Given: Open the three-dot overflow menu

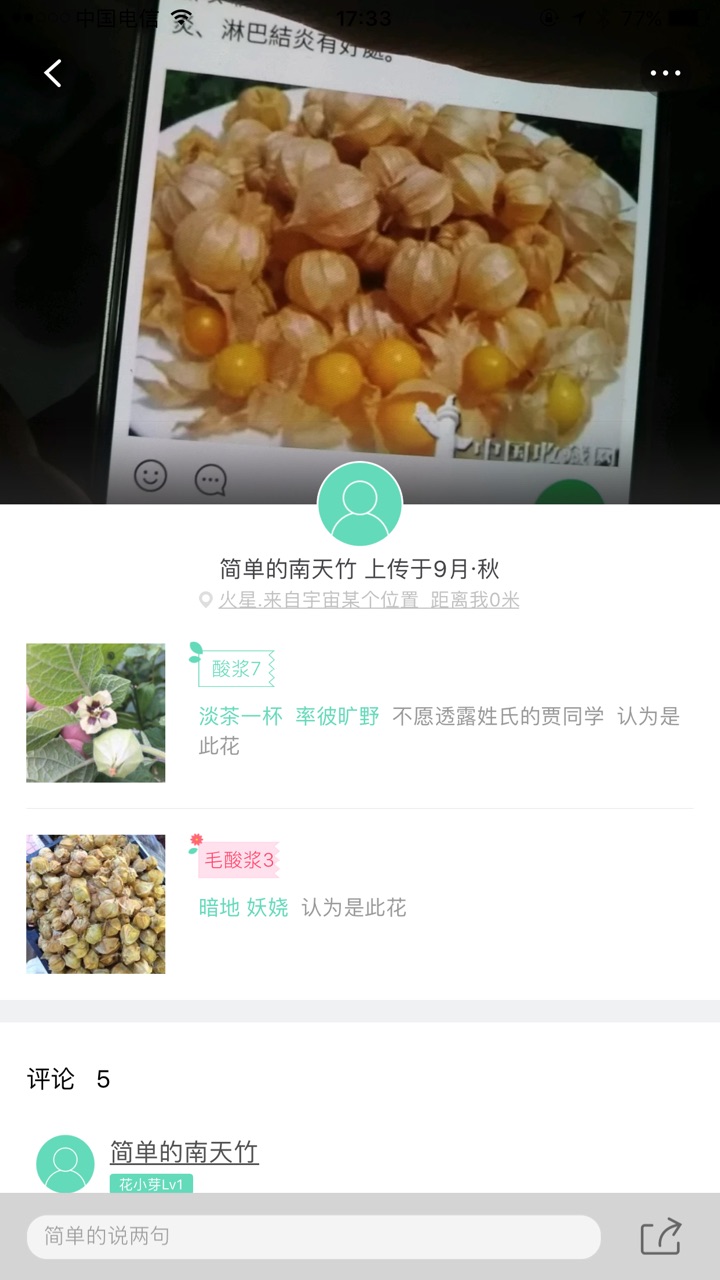Looking at the screenshot, I should click(665, 73).
